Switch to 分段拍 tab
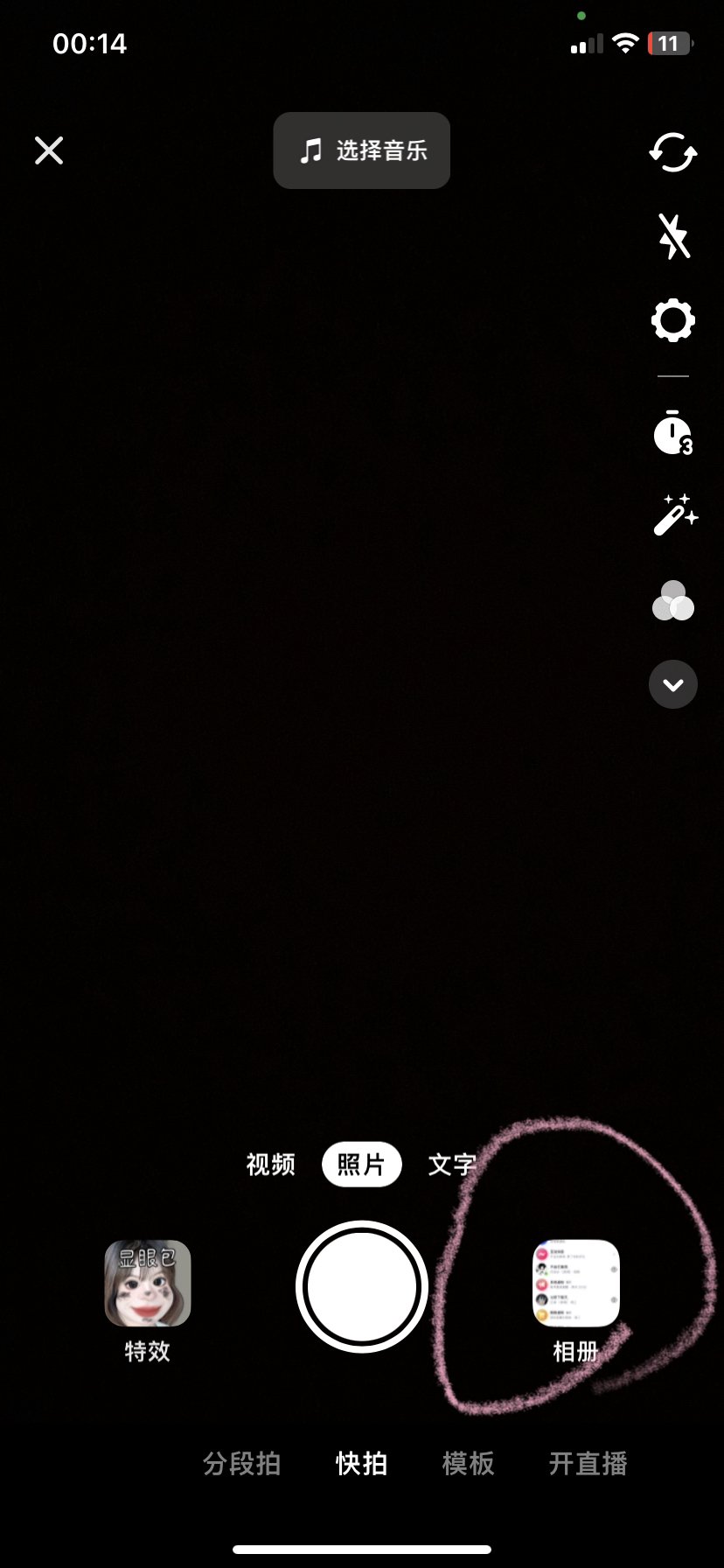724x1568 pixels. (242, 1463)
